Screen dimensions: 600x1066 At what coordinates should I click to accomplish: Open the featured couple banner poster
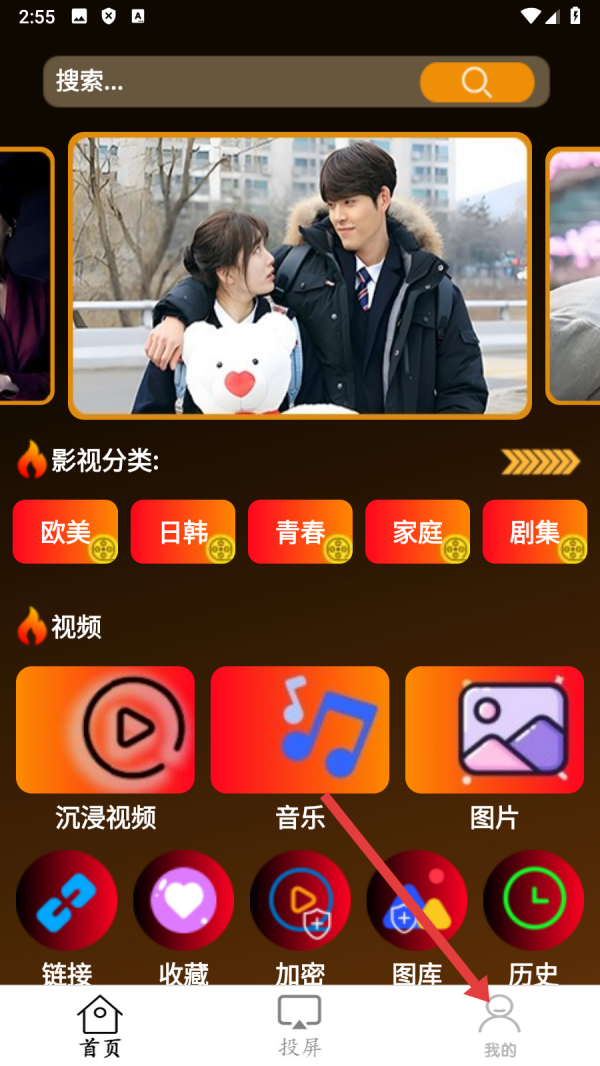click(299, 275)
